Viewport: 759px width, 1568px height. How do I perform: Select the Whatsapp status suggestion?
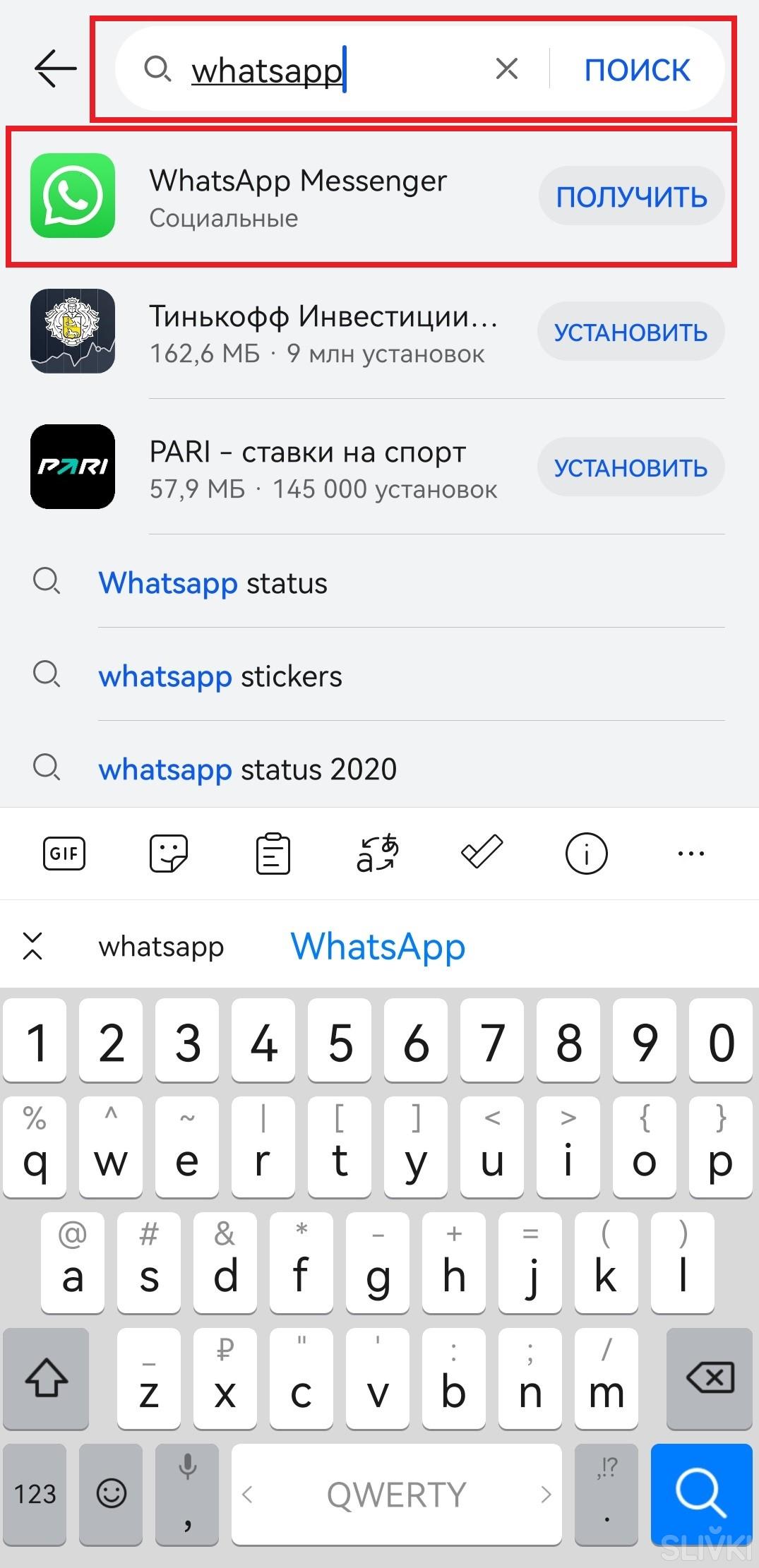tap(213, 583)
